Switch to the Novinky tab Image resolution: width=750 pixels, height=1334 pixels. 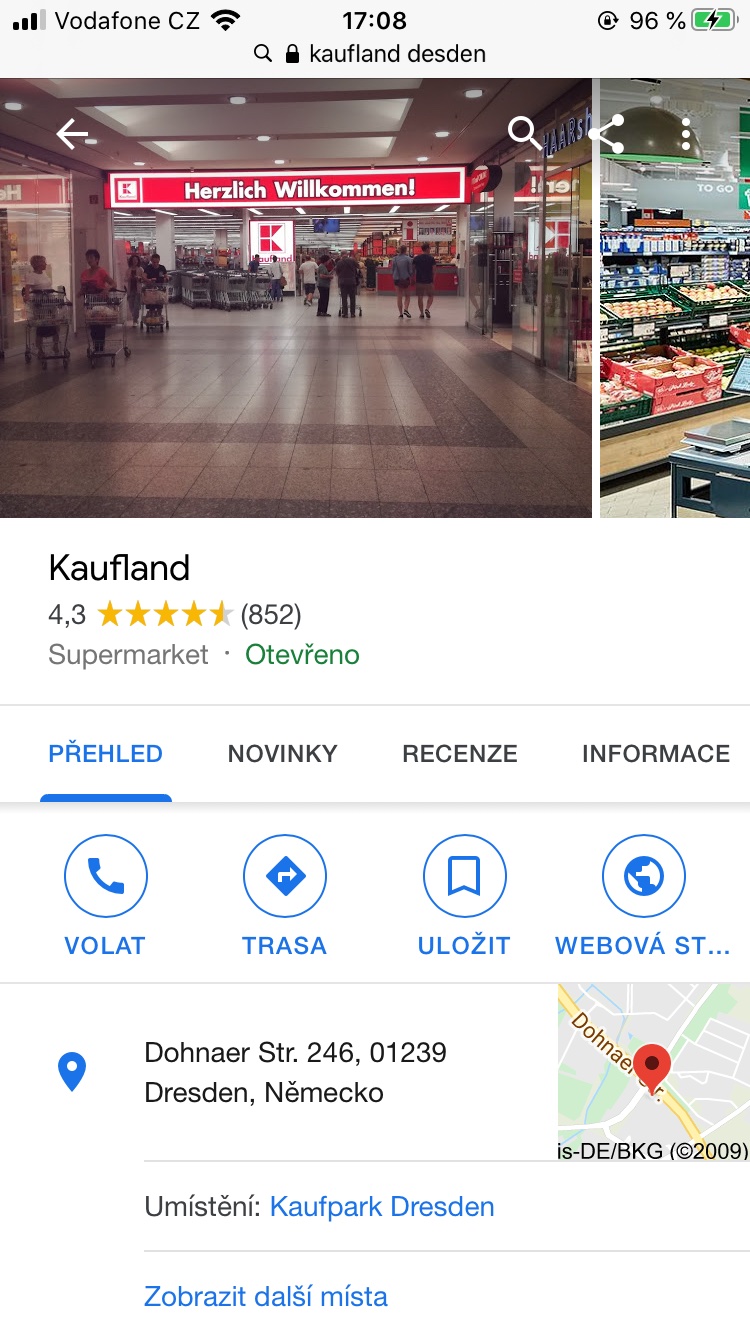click(282, 754)
